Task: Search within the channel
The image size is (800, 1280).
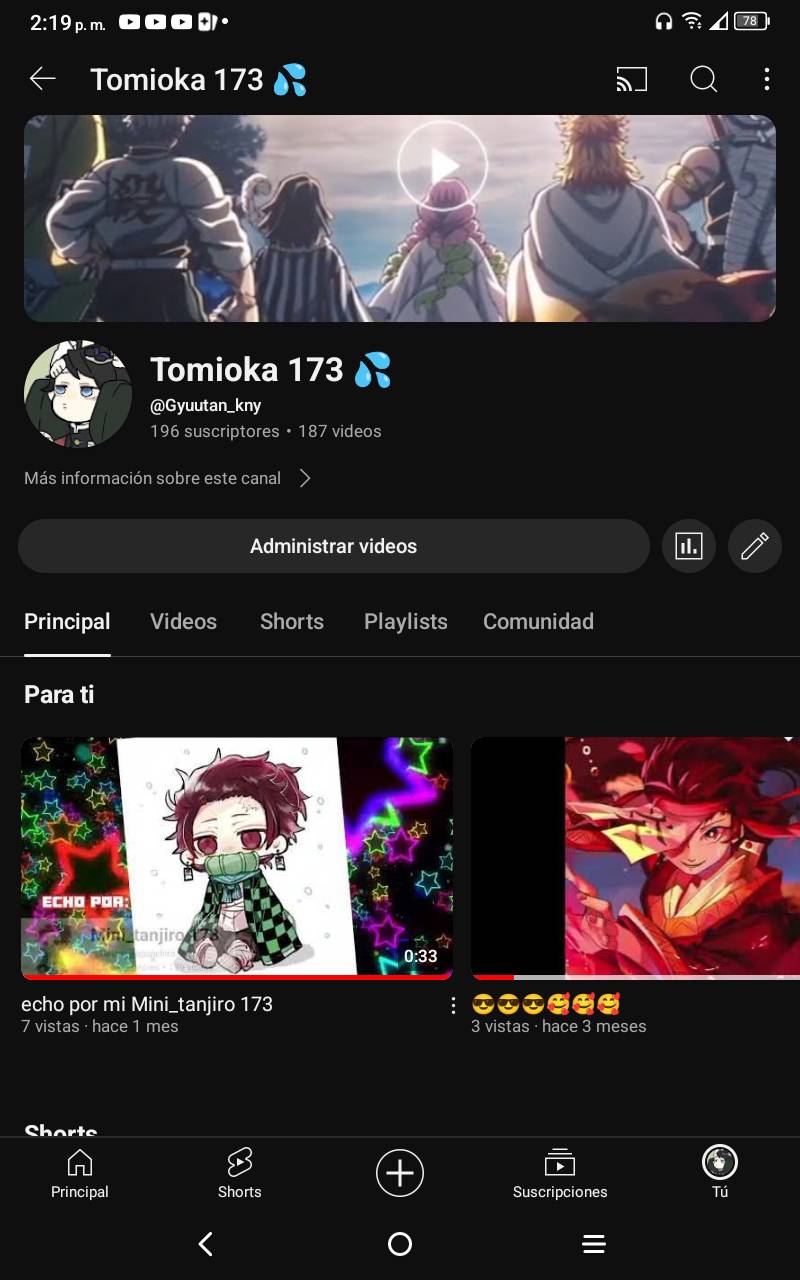Action: (704, 79)
